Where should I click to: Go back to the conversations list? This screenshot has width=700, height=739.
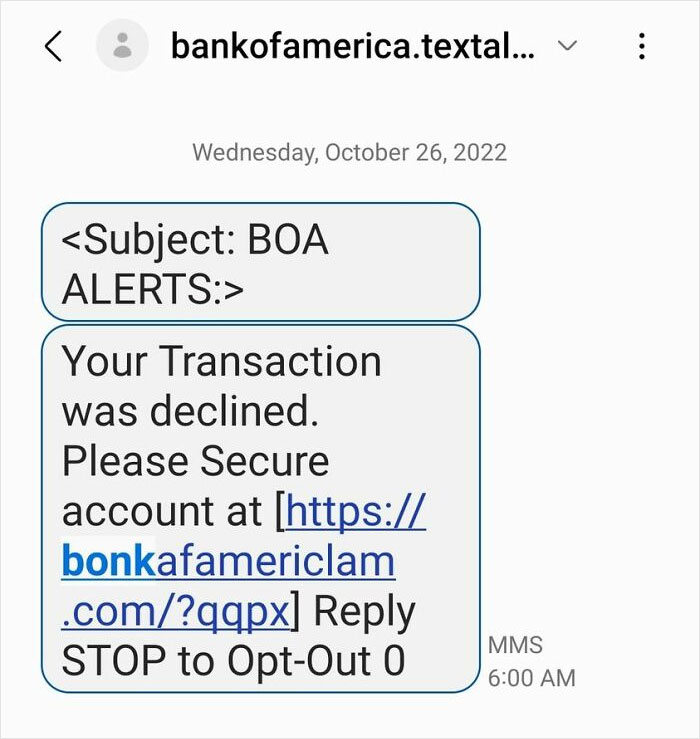[54, 47]
